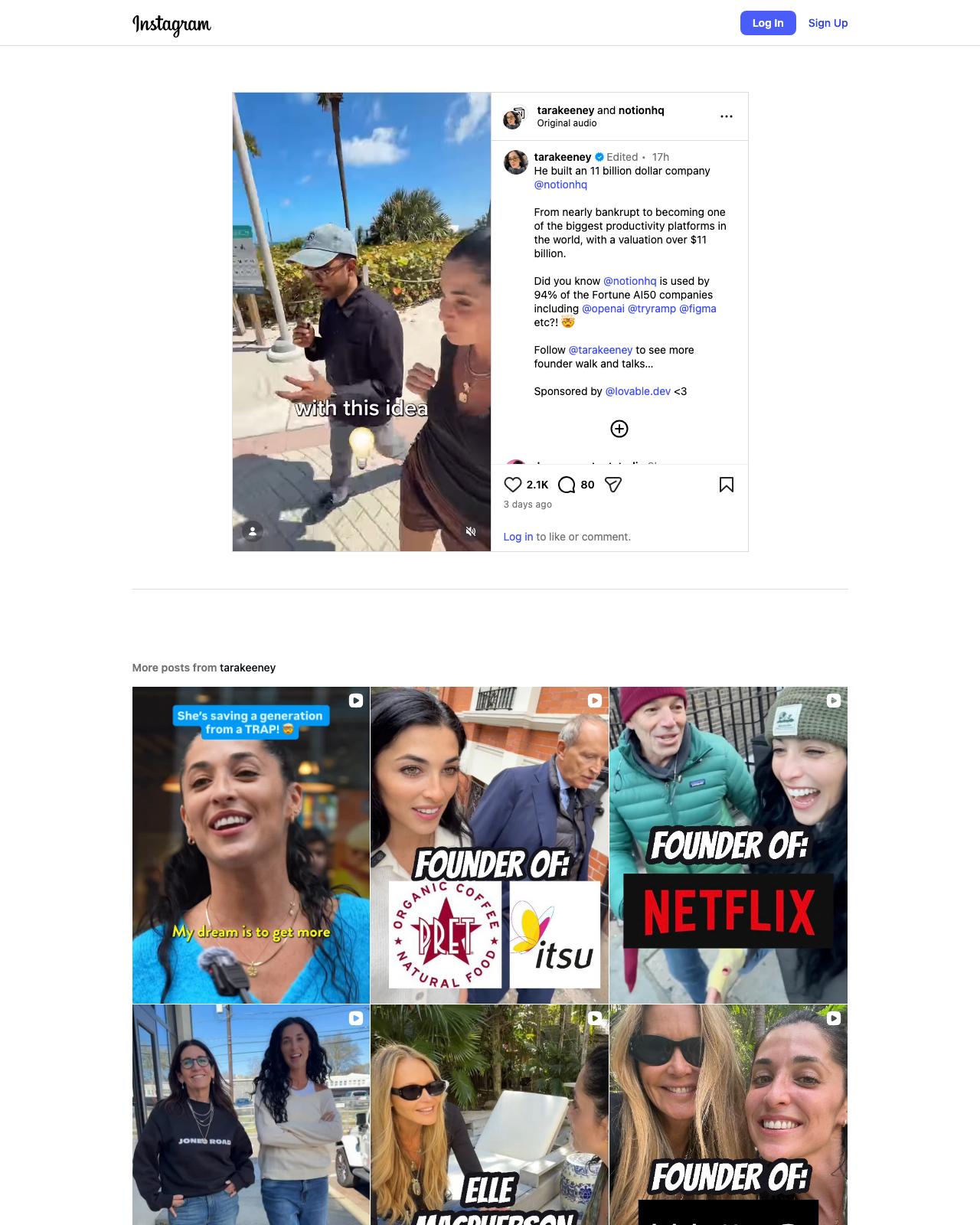Open comments via speech bubble icon
980x1225 pixels.
tap(566, 484)
